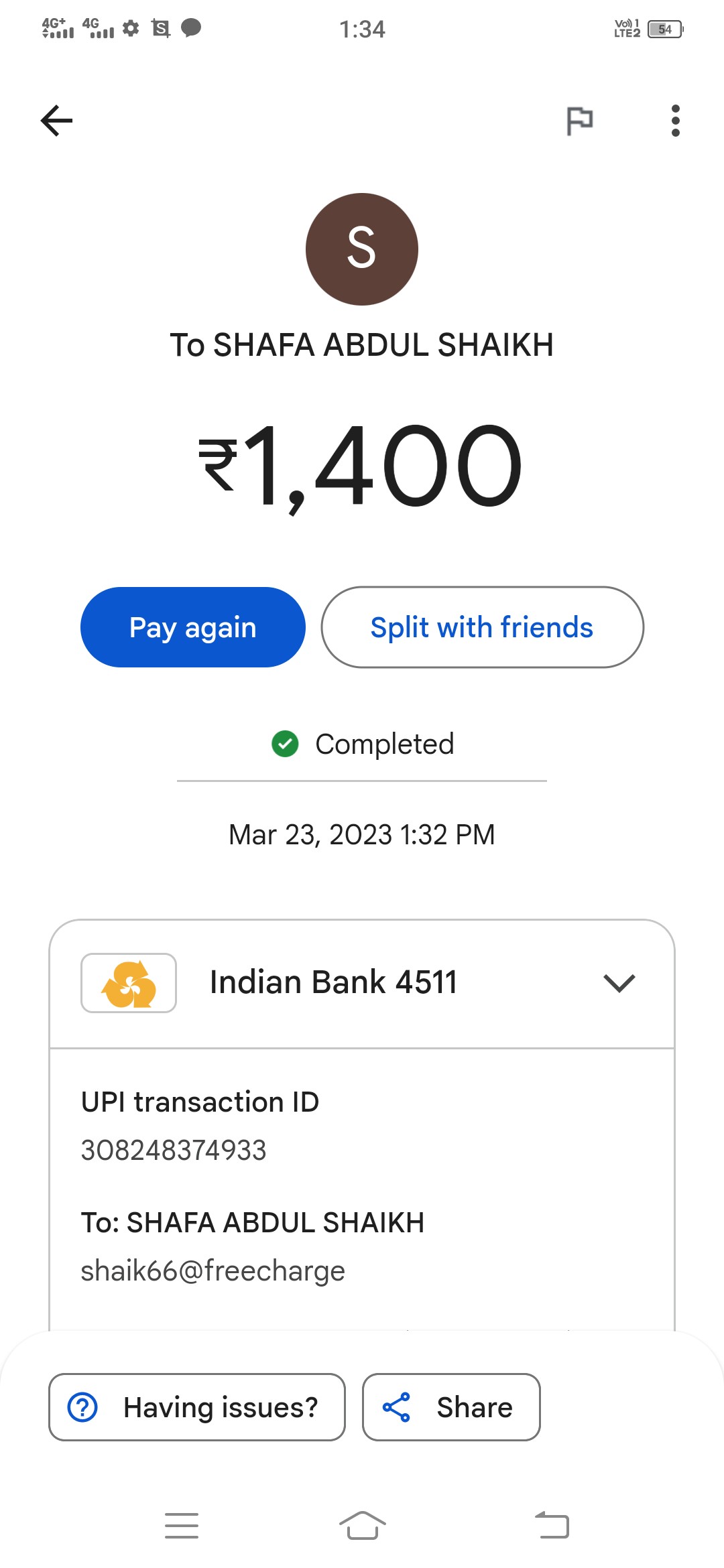The image size is (724, 1568).
Task: Choose Split with friends
Action: coord(482,627)
